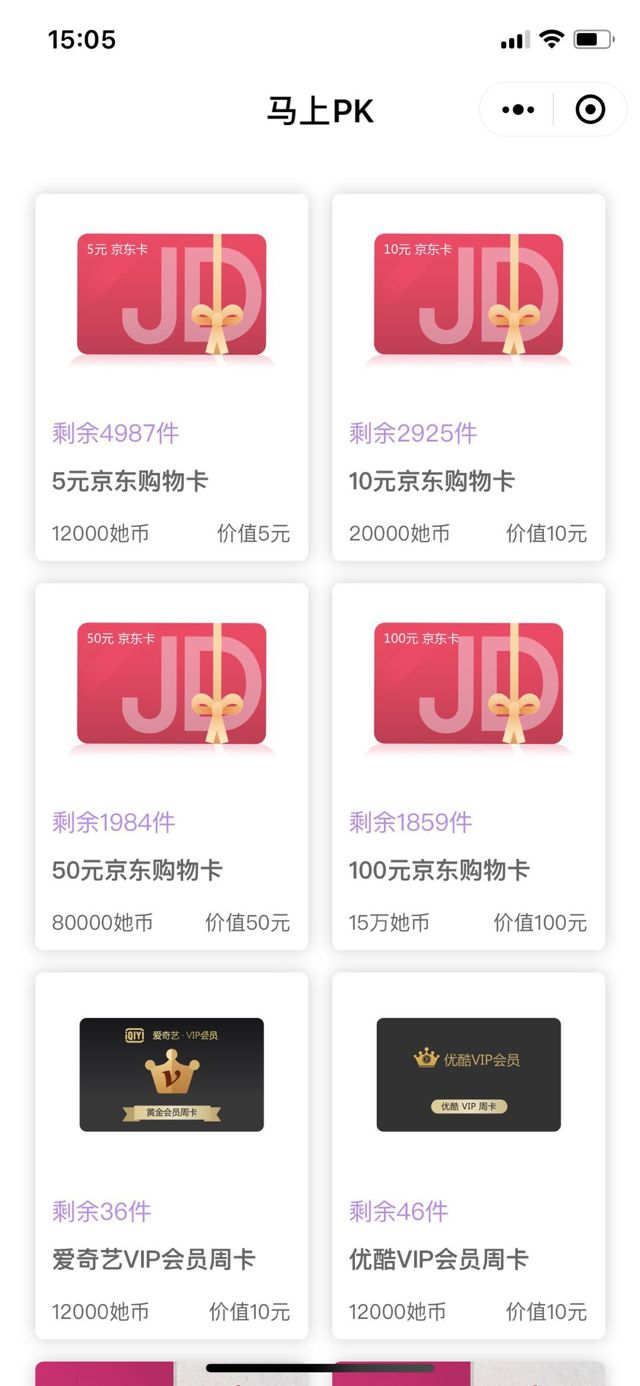Open the 5元京东购物卡 card
Viewport: 640px width, 1386px height.
point(172,377)
